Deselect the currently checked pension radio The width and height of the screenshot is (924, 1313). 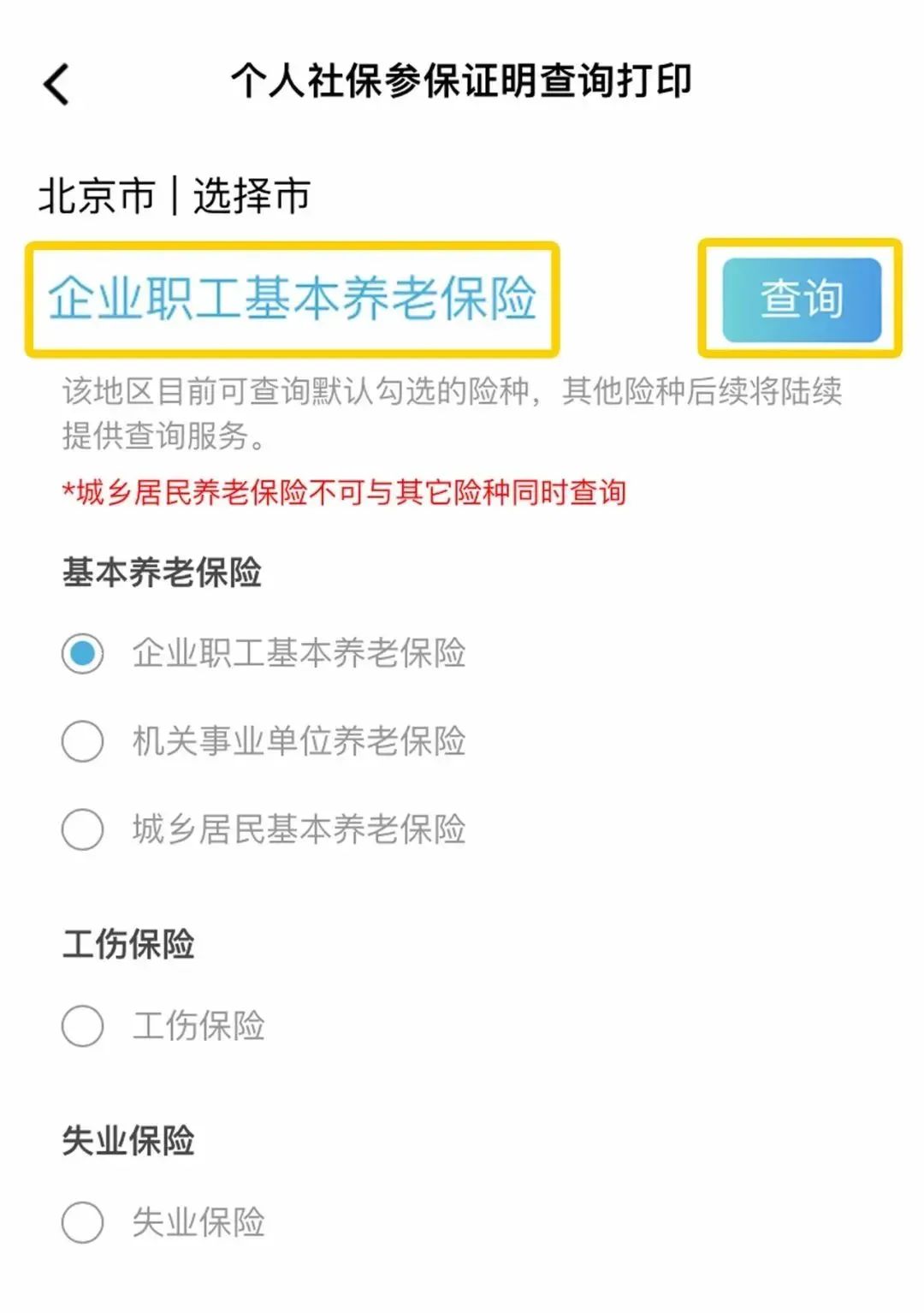pos(81,653)
